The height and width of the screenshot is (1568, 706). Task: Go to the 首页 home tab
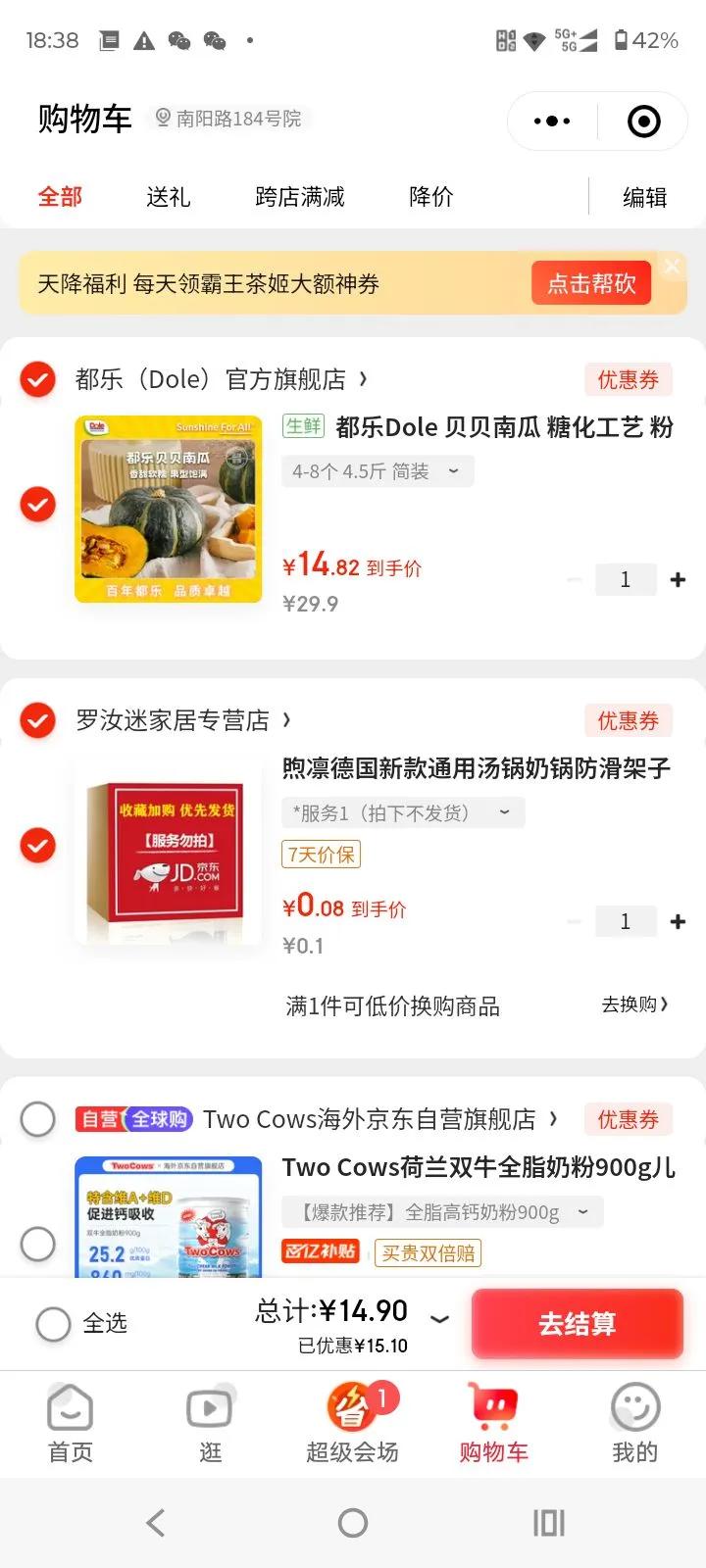[x=71, y=1423]
